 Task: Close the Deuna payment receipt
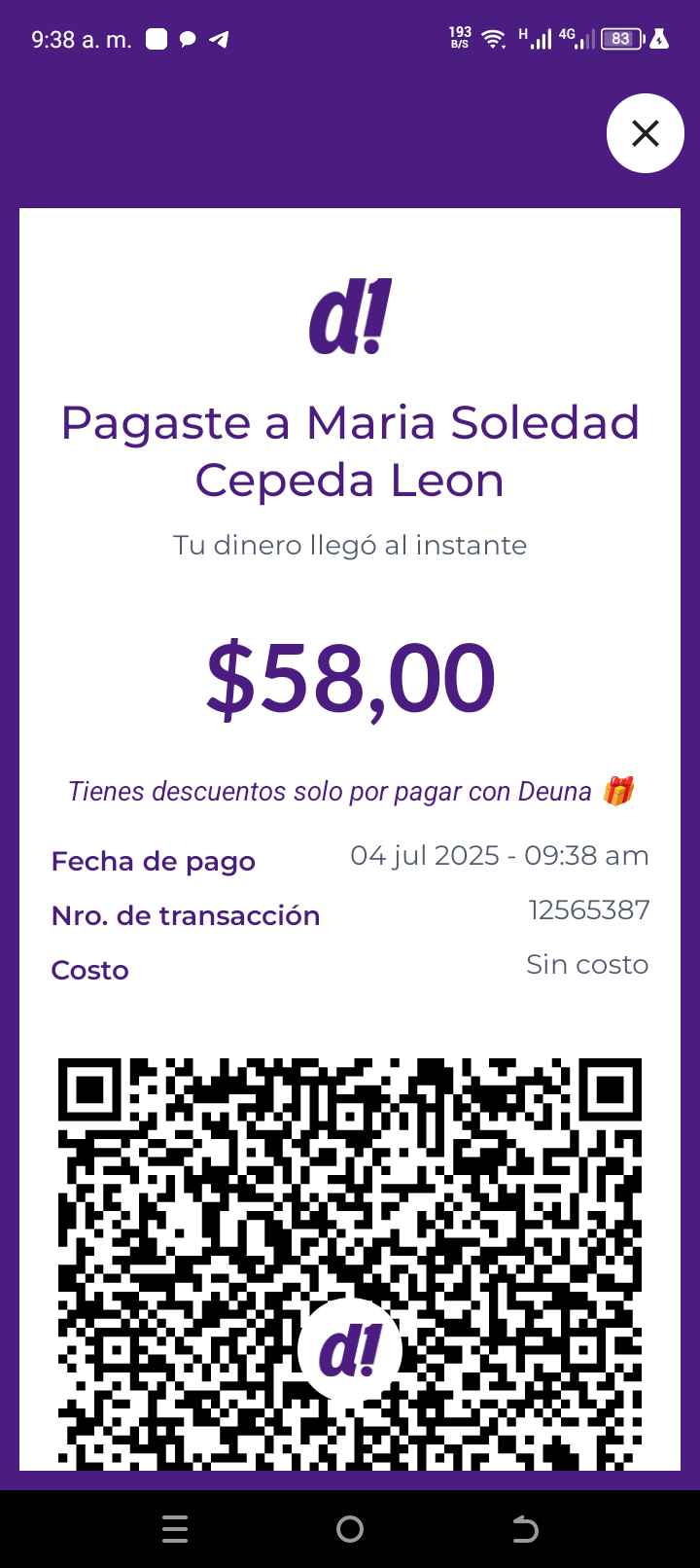[x=645, y=133]
